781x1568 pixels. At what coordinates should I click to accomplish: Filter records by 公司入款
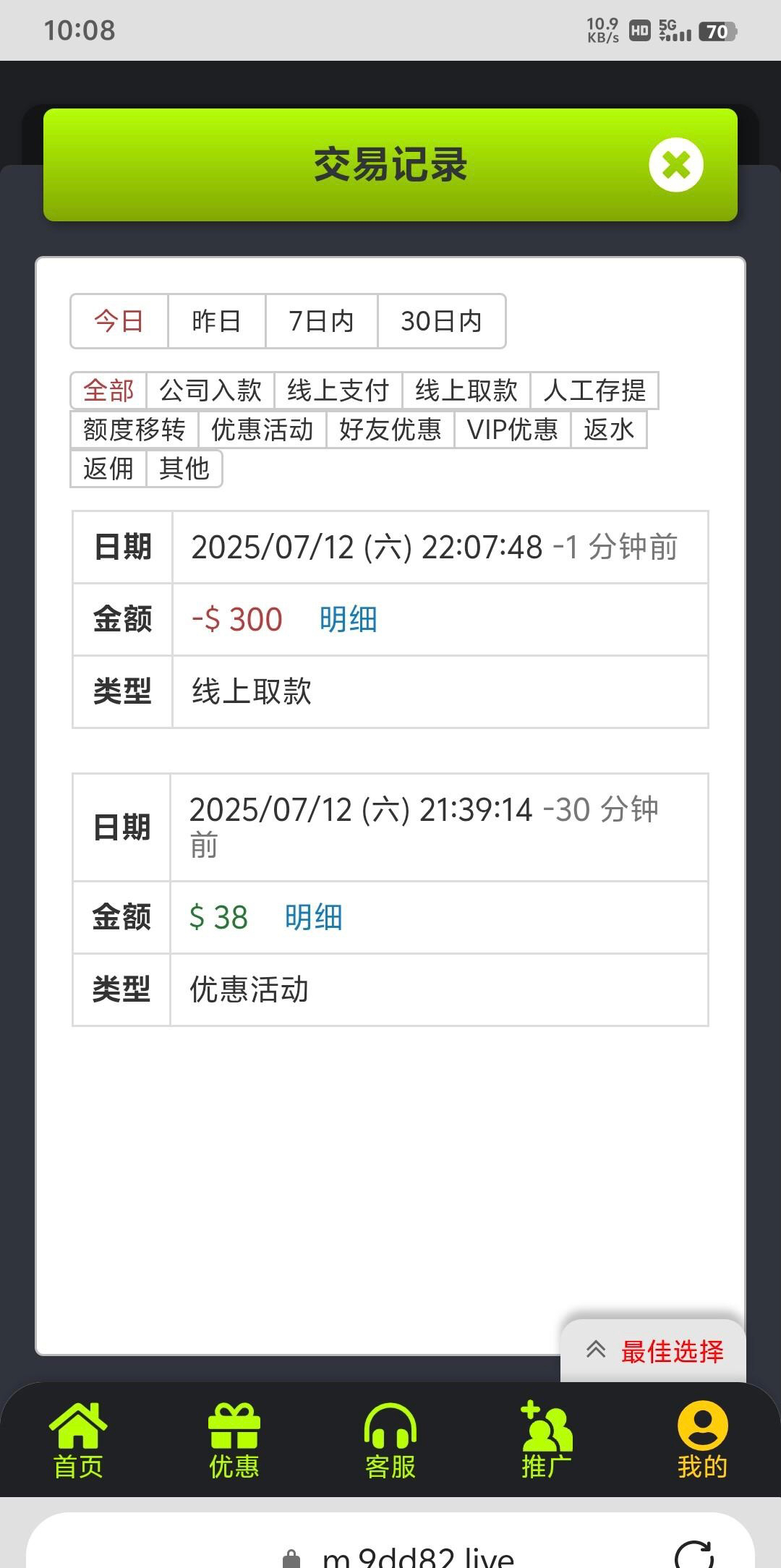(x=210, y=391)
